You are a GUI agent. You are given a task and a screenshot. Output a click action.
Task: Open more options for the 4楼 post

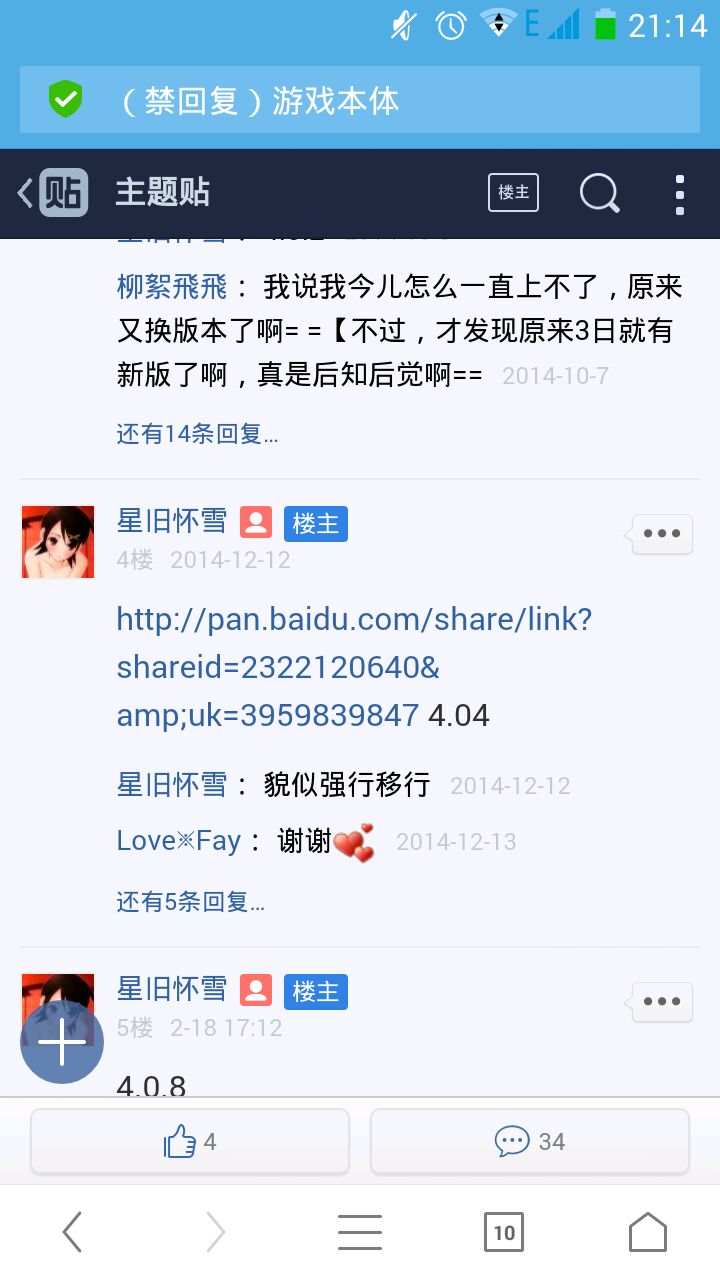tap(661, 534)
